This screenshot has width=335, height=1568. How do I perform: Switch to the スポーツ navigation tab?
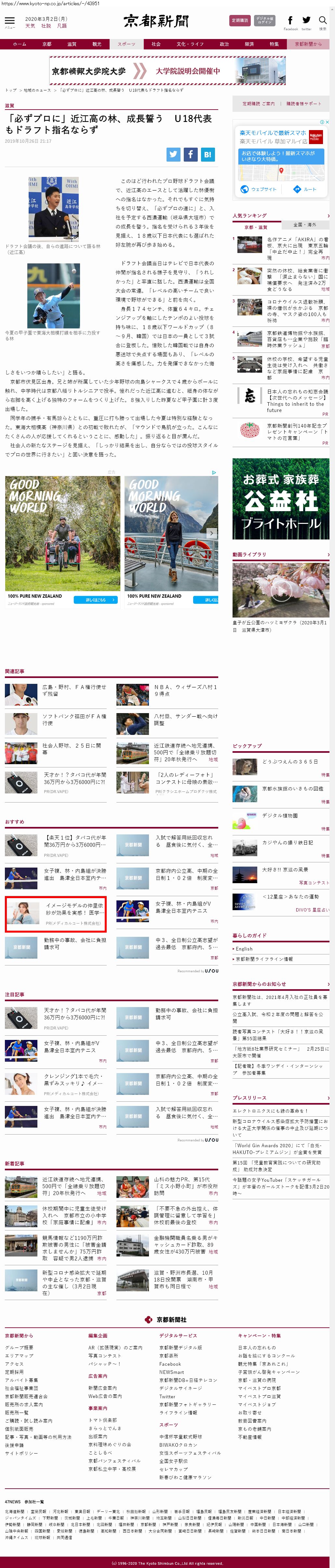click(x=127, y=45)
